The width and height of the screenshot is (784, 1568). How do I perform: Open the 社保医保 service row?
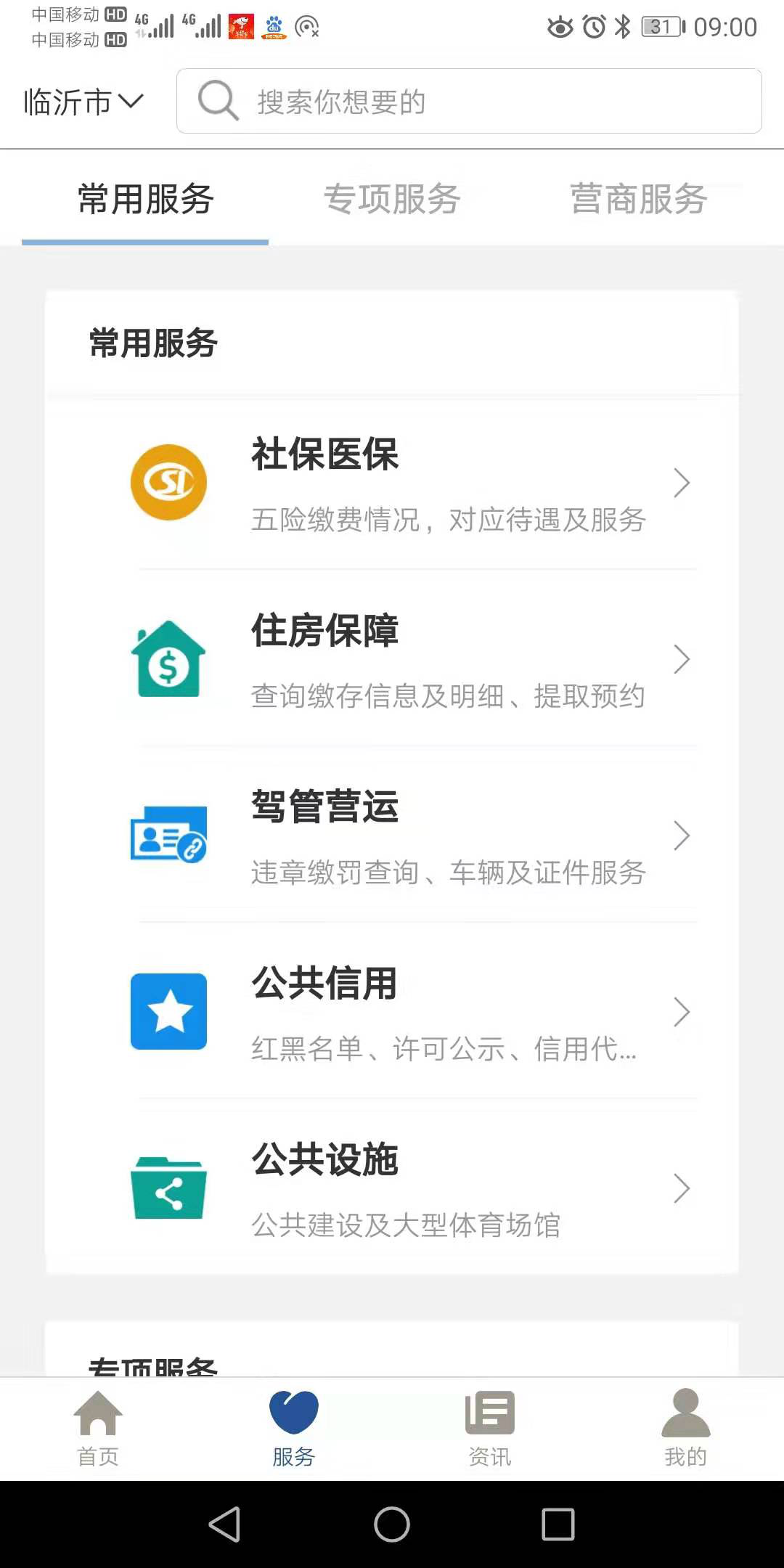point(392,483)
